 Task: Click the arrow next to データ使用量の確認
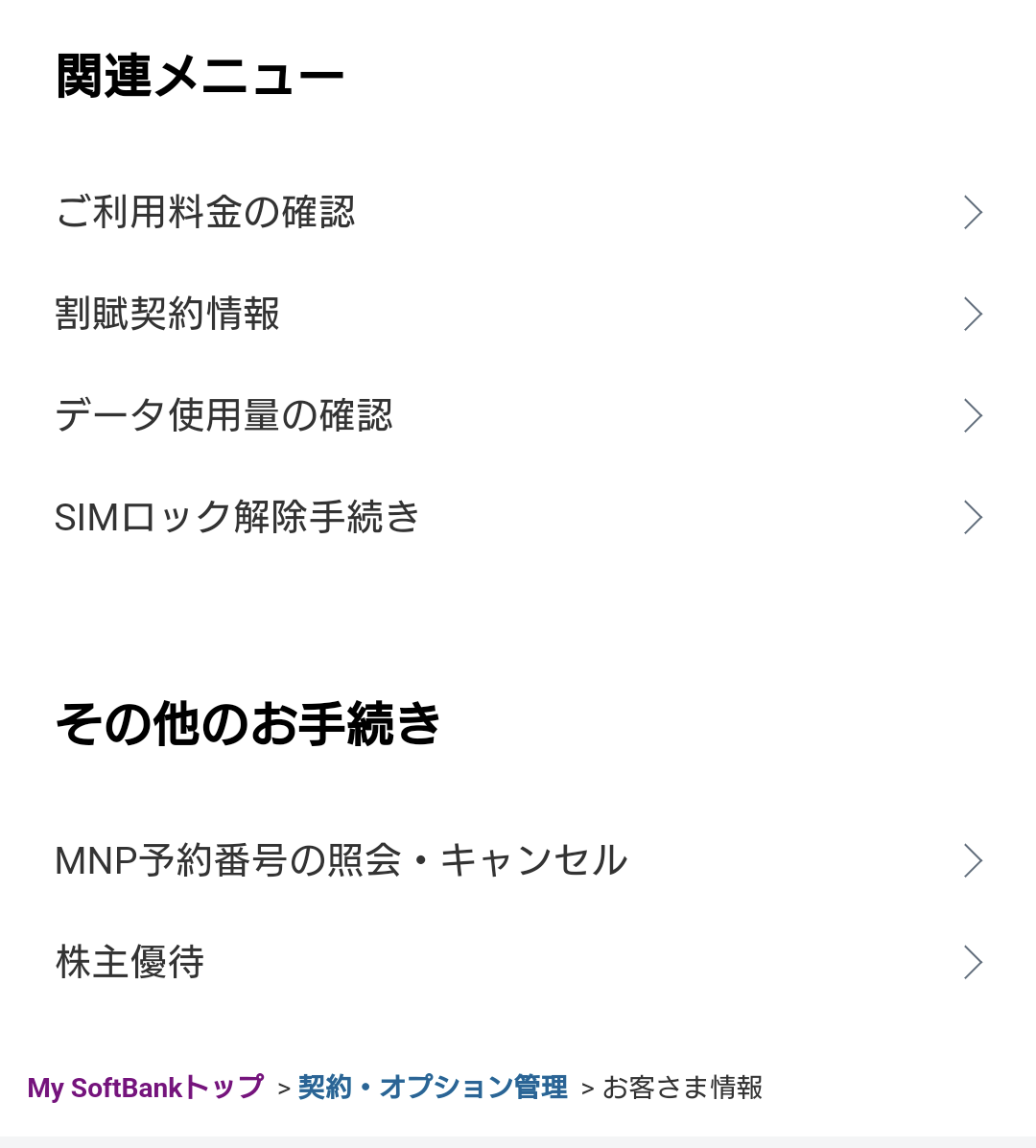click(973, 415)
